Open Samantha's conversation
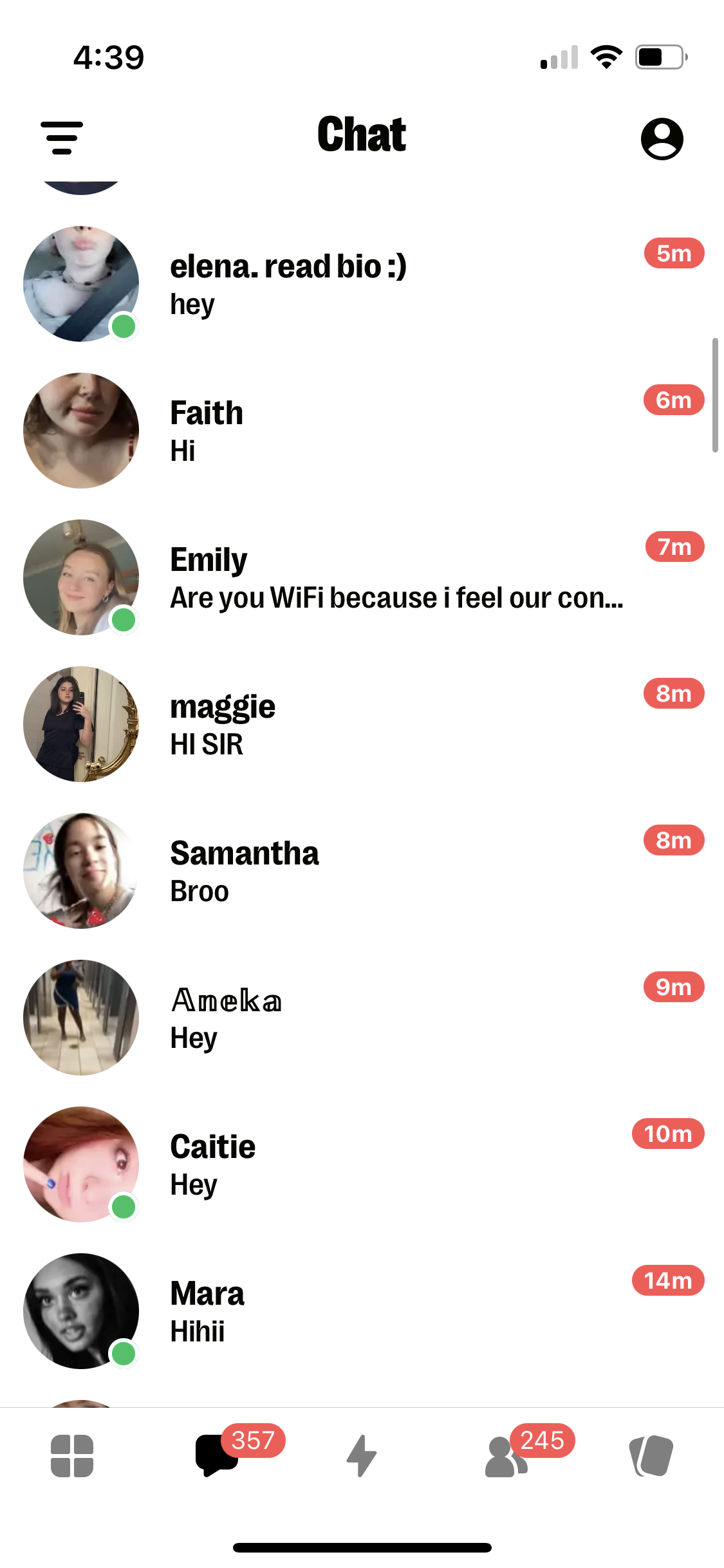The height and width of the screenshot is (1568, 724). point(360,871)
